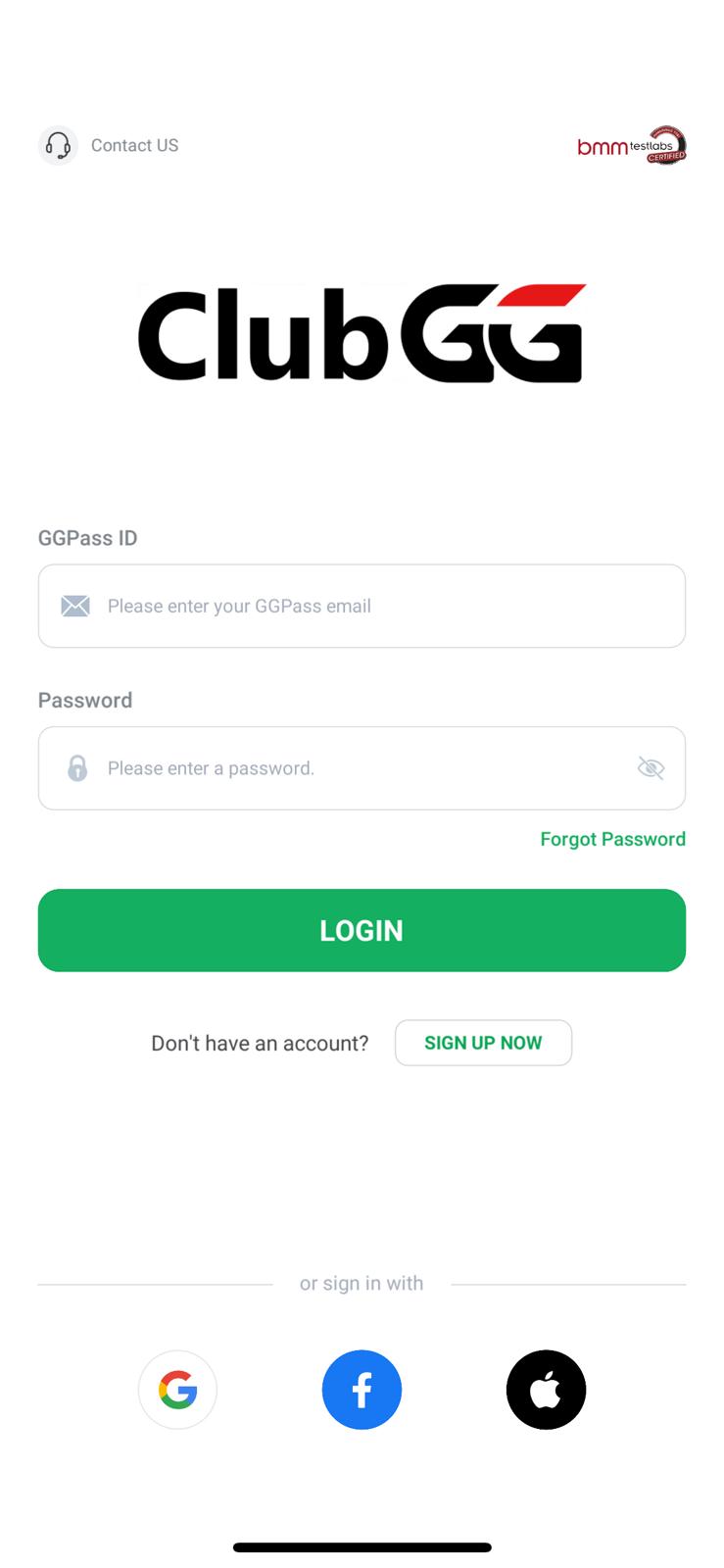The image size is (724, 1568).
Task: Sign in with Facebook
Action: 362,1390
